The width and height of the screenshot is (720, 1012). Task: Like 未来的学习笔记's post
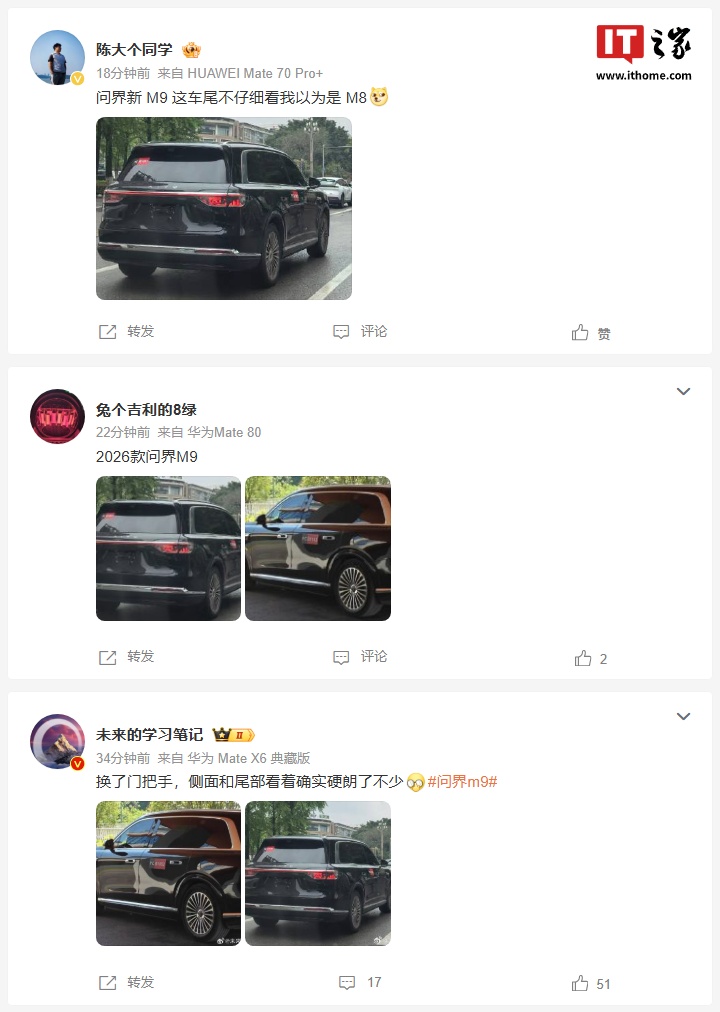[590, 983]
